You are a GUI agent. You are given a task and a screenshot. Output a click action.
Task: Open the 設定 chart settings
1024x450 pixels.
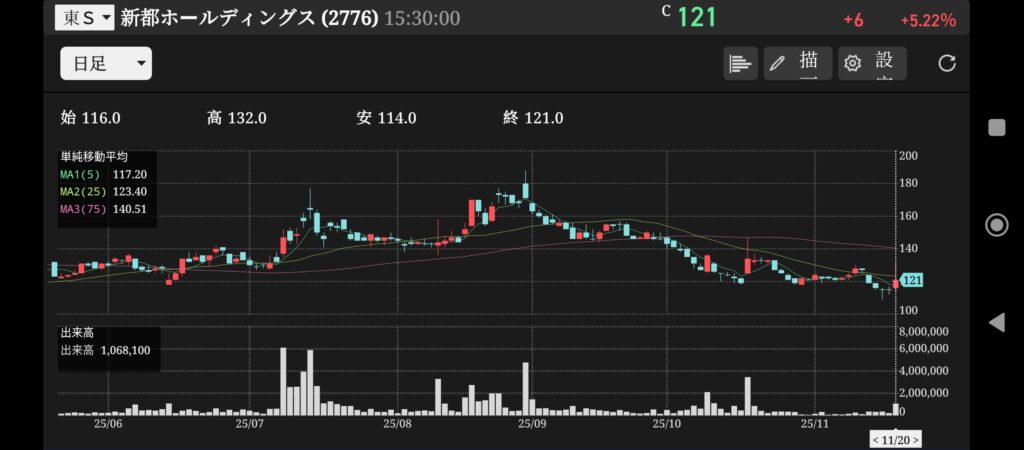tap(872, 63)
